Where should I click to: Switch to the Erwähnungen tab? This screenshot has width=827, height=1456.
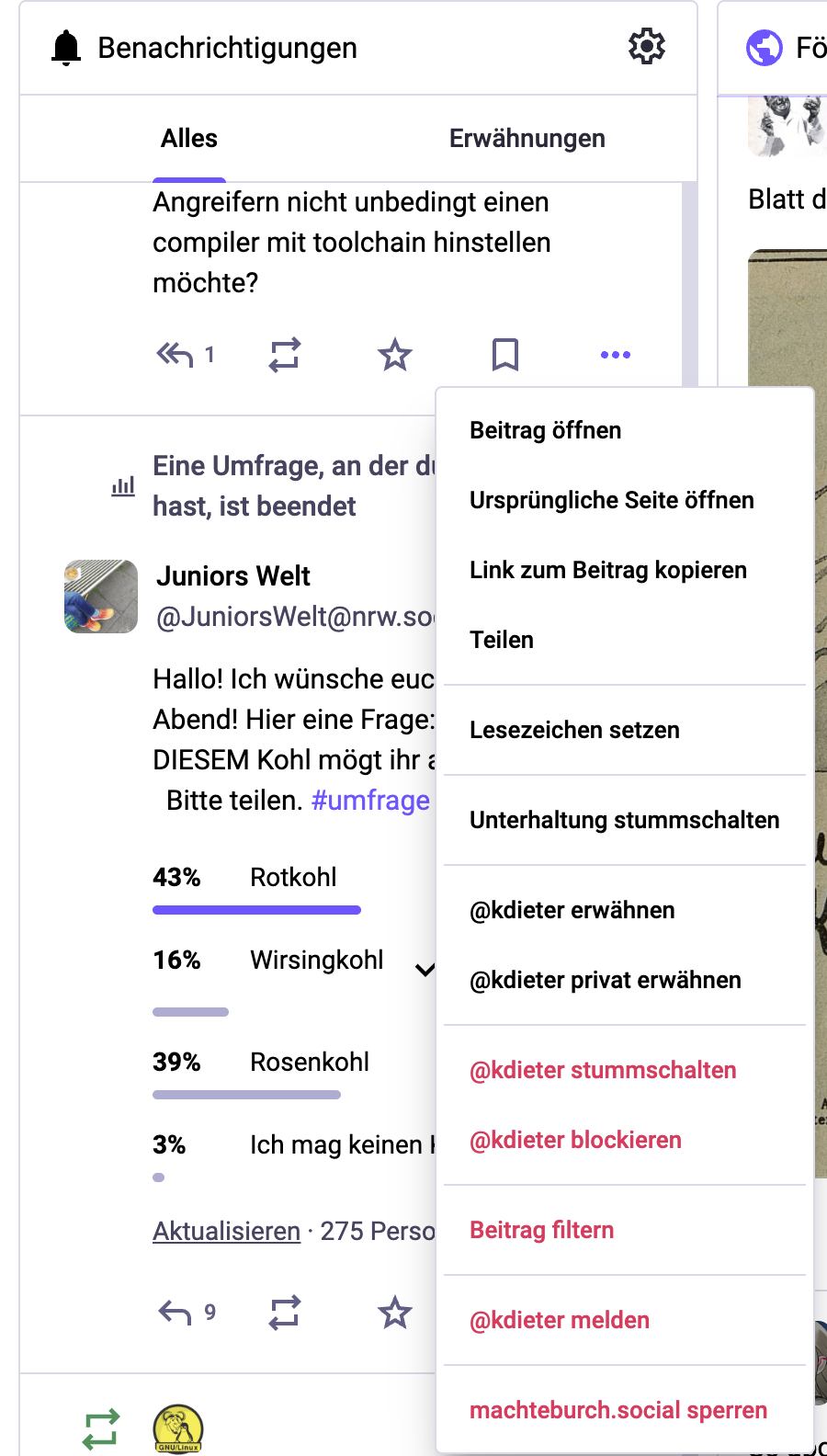[527, 139]
